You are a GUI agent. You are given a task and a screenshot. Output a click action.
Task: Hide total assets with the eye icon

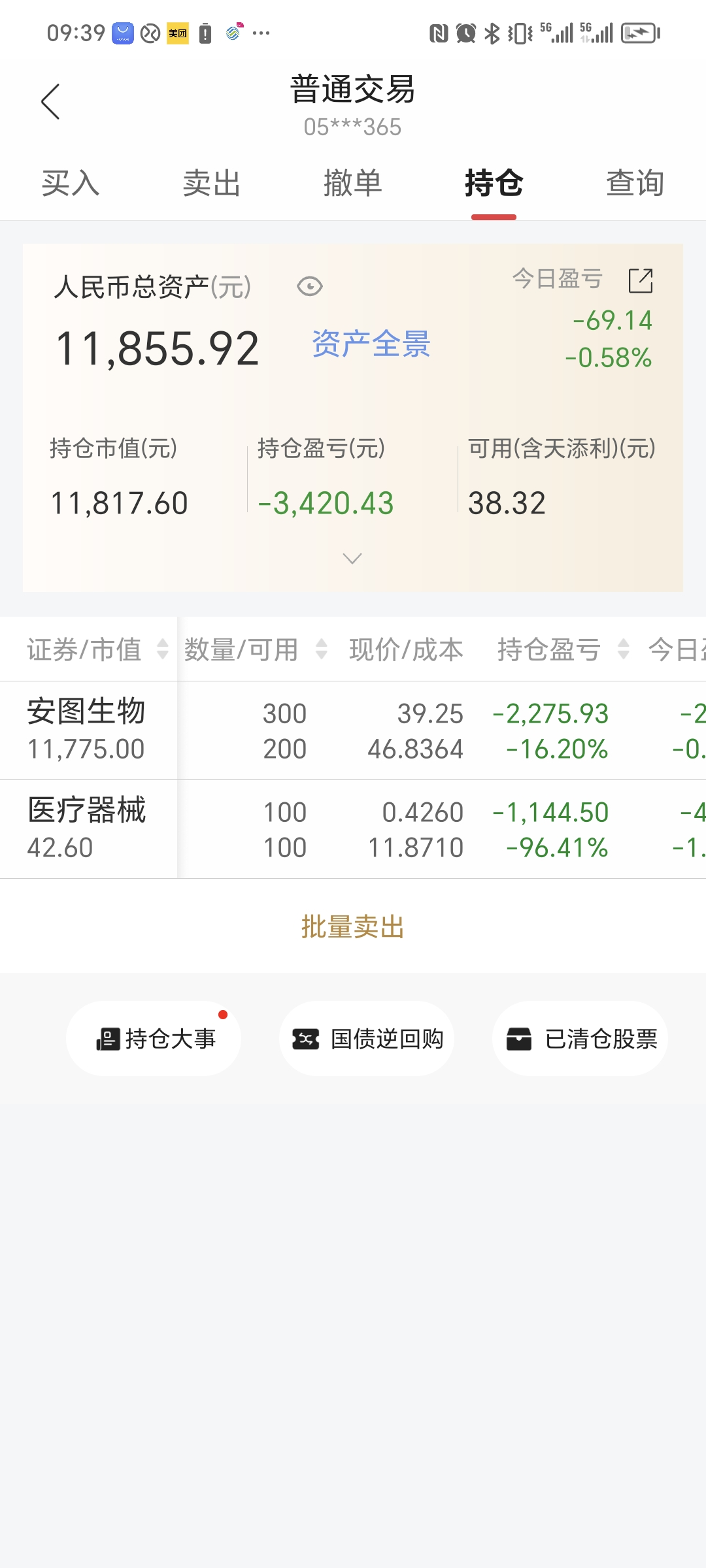pyautogui.click(x=309, y=286)
